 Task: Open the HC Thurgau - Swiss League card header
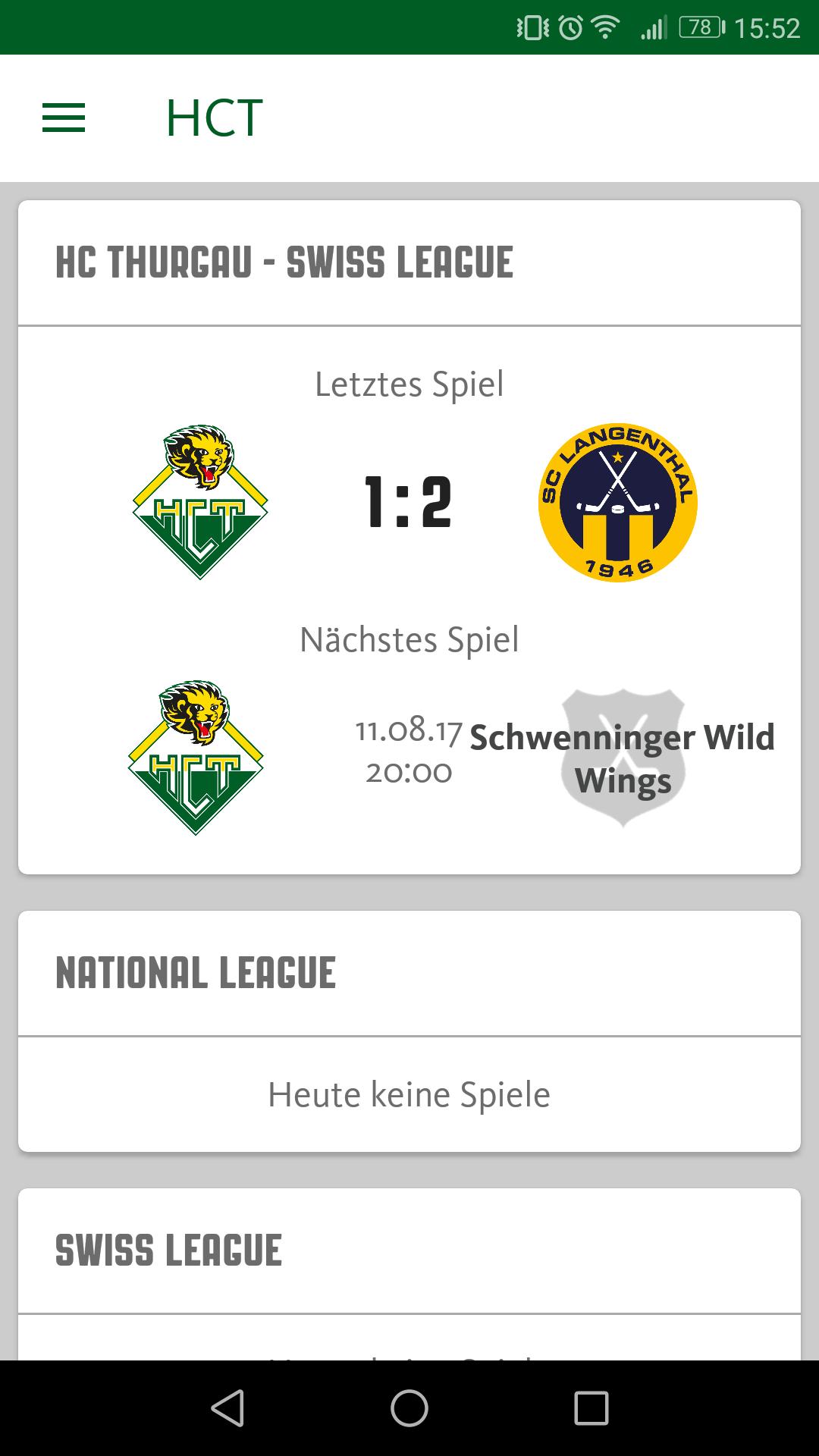(x=284, y=262)
